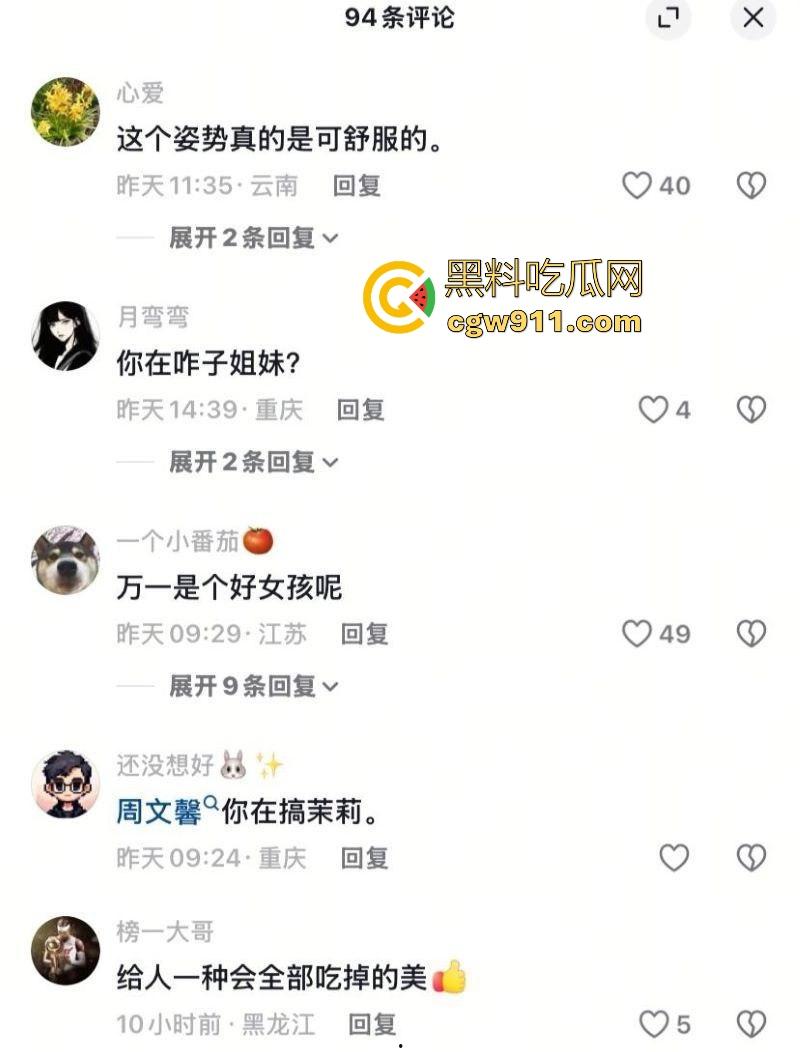This screenshot has width=800, height=1052.
Task: Expand 2 replies under 心爱's comment
Action: pos(253,238)
